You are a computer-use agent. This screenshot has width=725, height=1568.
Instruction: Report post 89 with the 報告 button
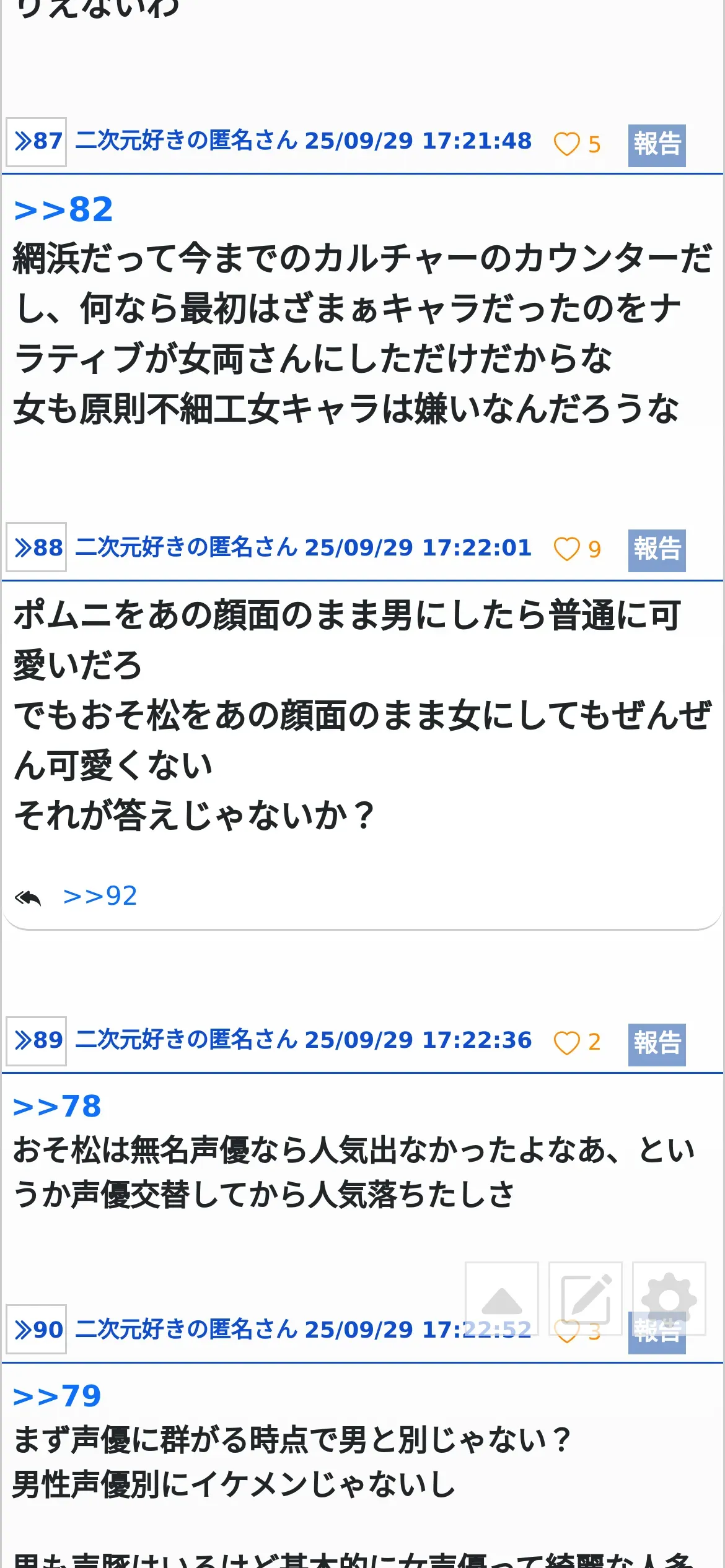point(657,1045)
